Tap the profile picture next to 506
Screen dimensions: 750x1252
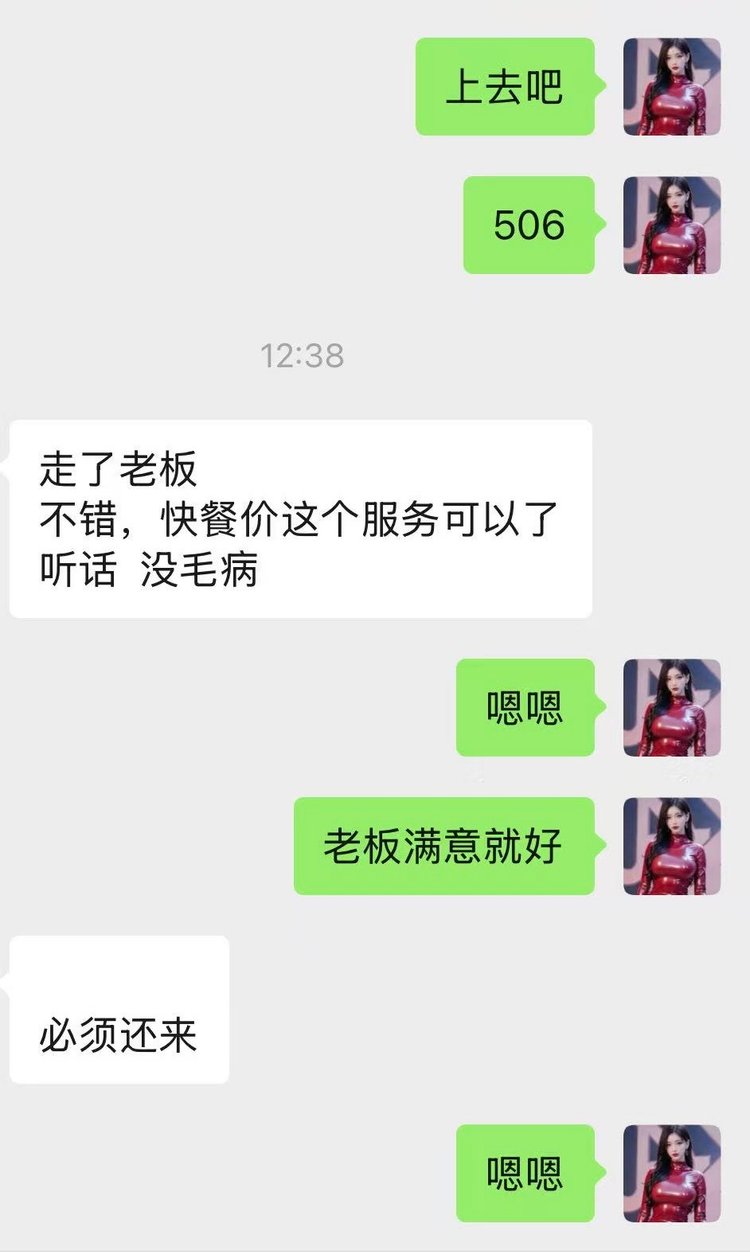(671, 225)
